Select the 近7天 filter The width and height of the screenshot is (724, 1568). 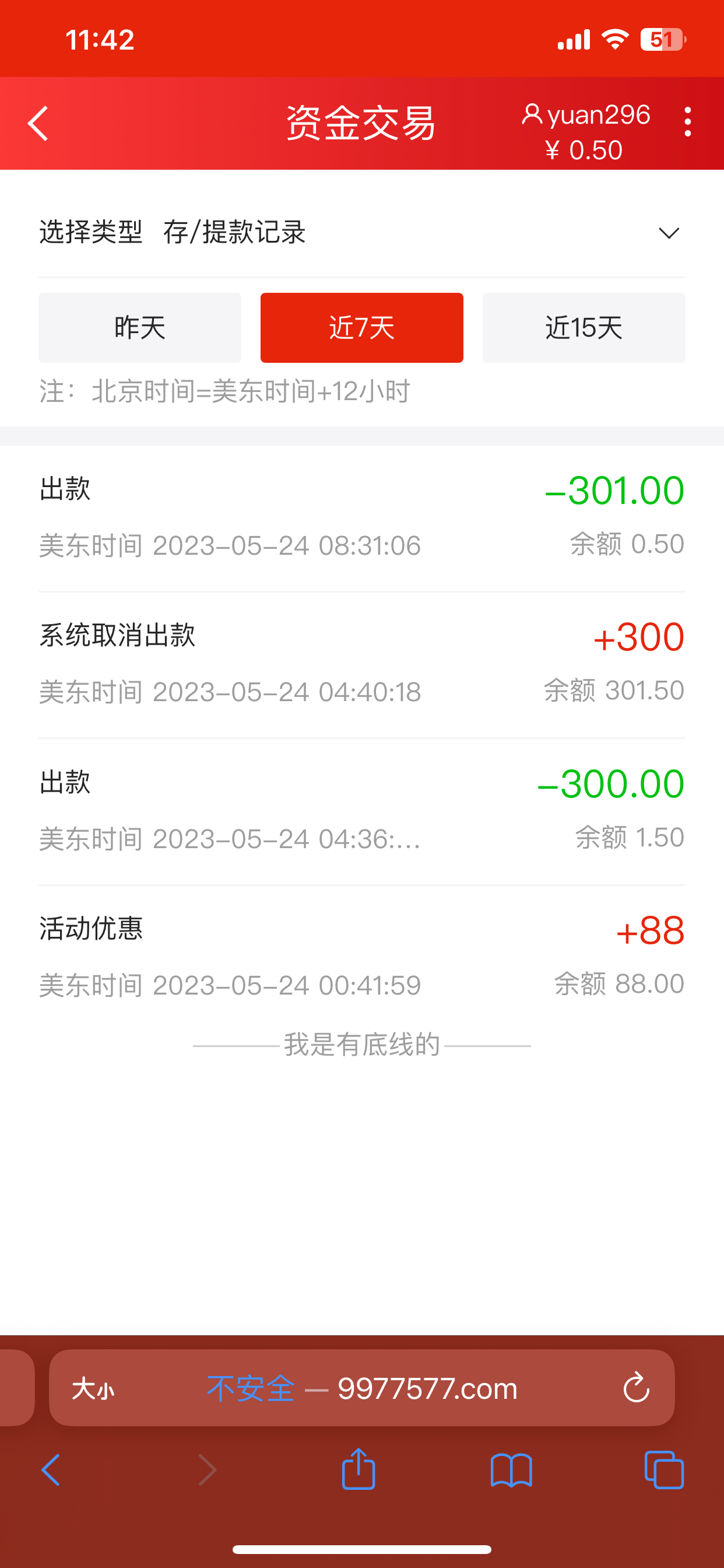click(361, 327)
